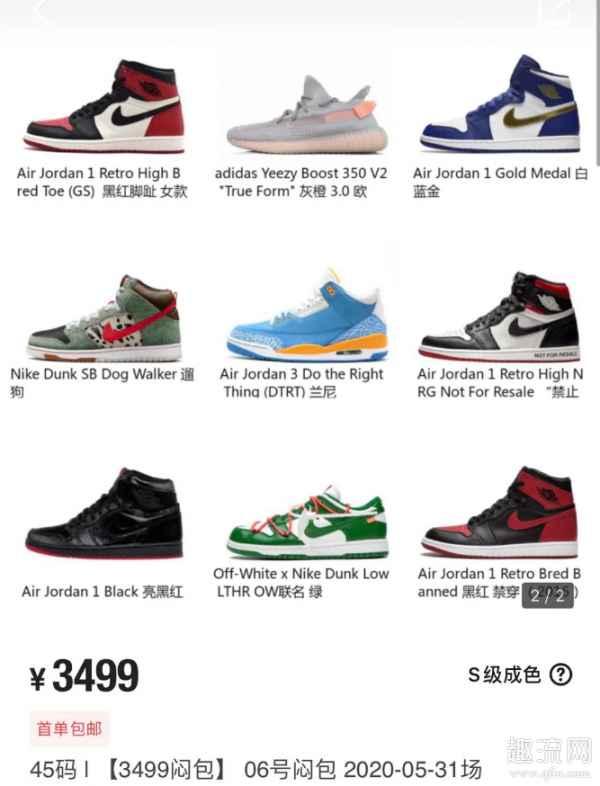
Task: Open the share icon at top right
Action: (556, 12)
